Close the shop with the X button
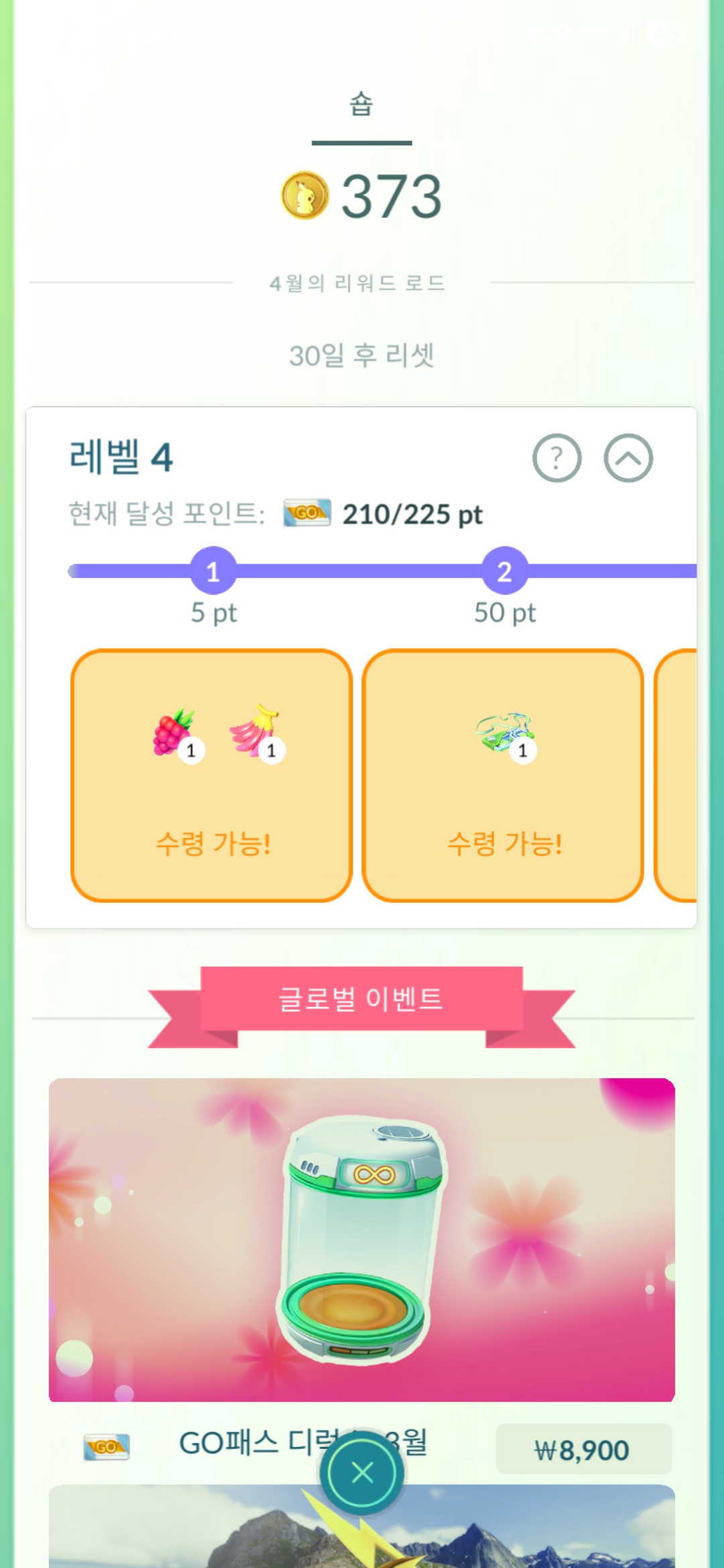 (x=362, y=1473)
